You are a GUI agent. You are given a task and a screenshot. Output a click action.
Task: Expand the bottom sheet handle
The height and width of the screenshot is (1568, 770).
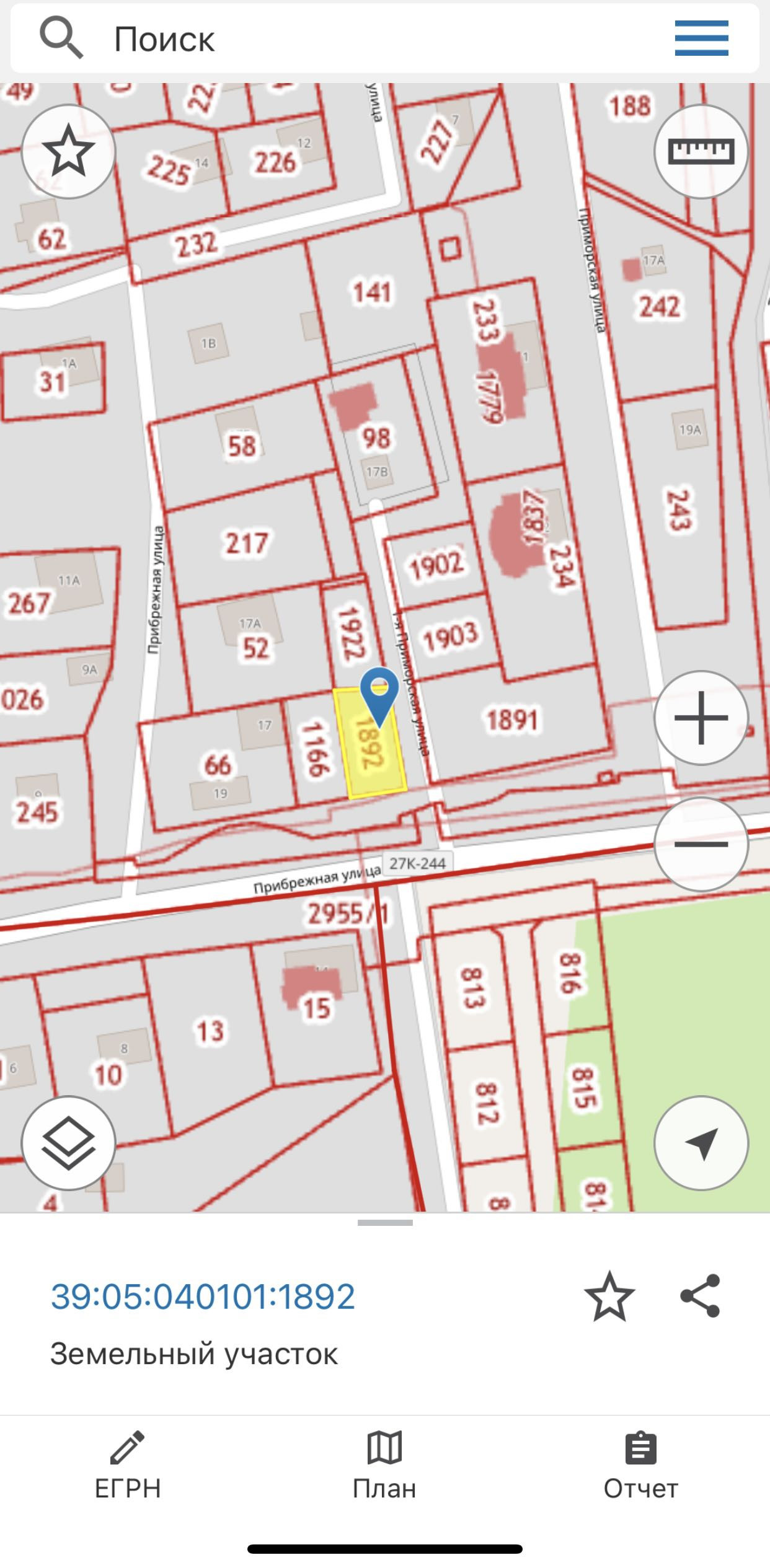[385, 1223]
